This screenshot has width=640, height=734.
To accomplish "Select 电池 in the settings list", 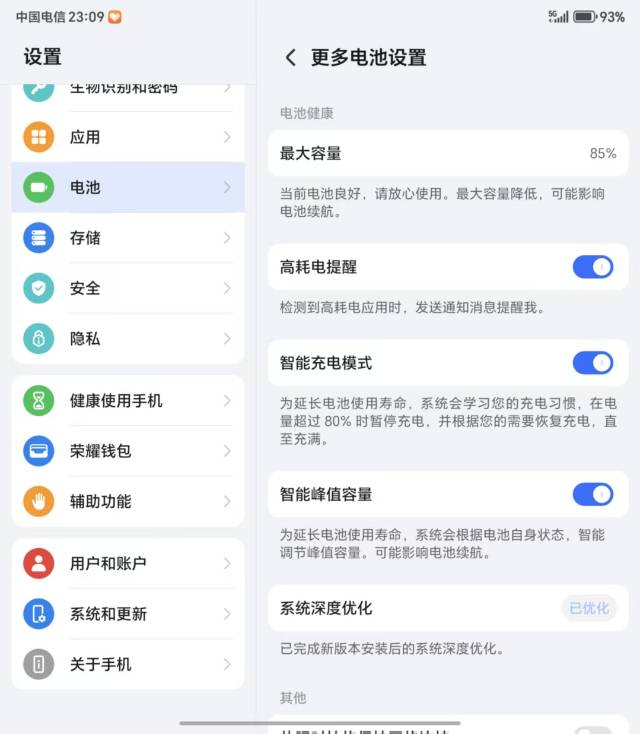I will (x=128, y=187).
